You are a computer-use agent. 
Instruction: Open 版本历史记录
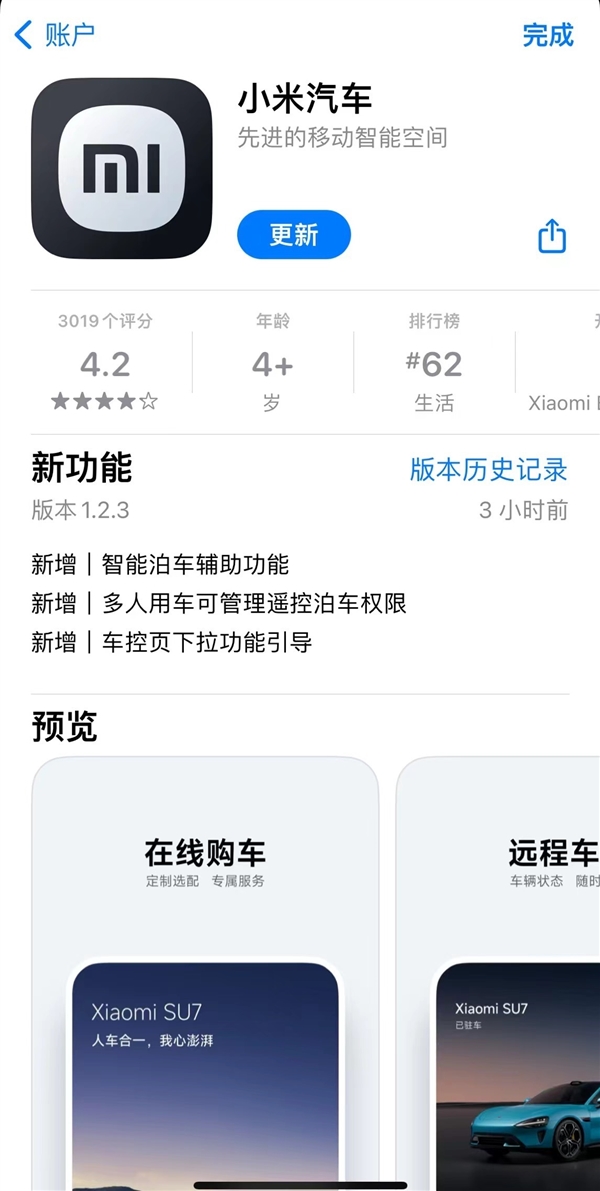pyautogui.click(x=488, y=469)
